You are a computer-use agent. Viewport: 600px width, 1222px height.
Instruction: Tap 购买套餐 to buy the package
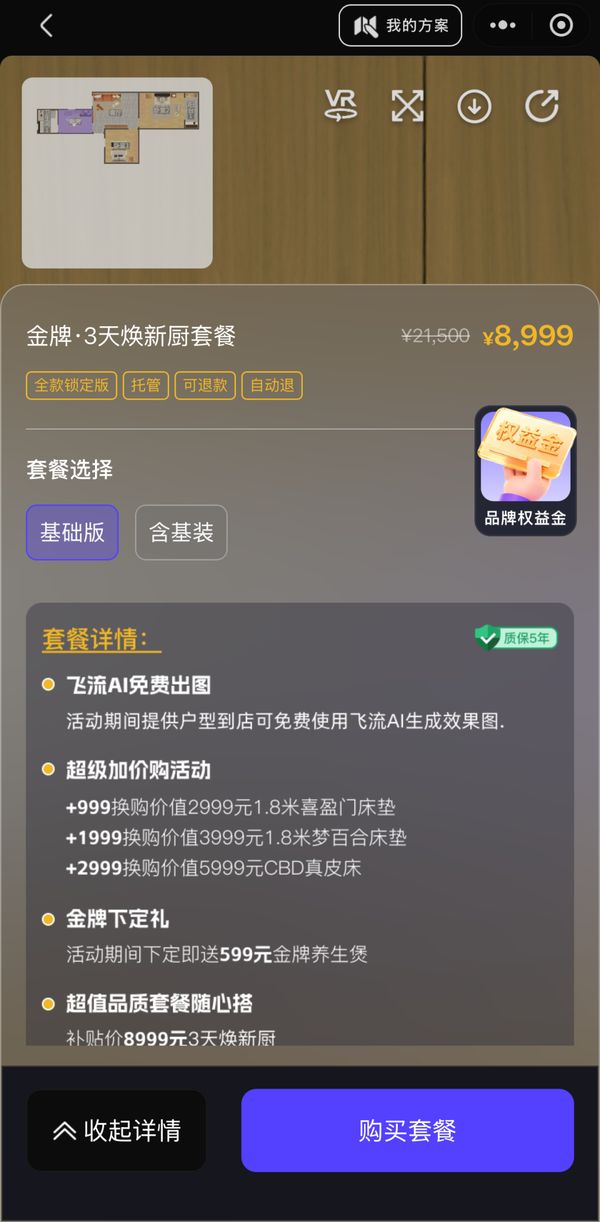pos(407,1131)
